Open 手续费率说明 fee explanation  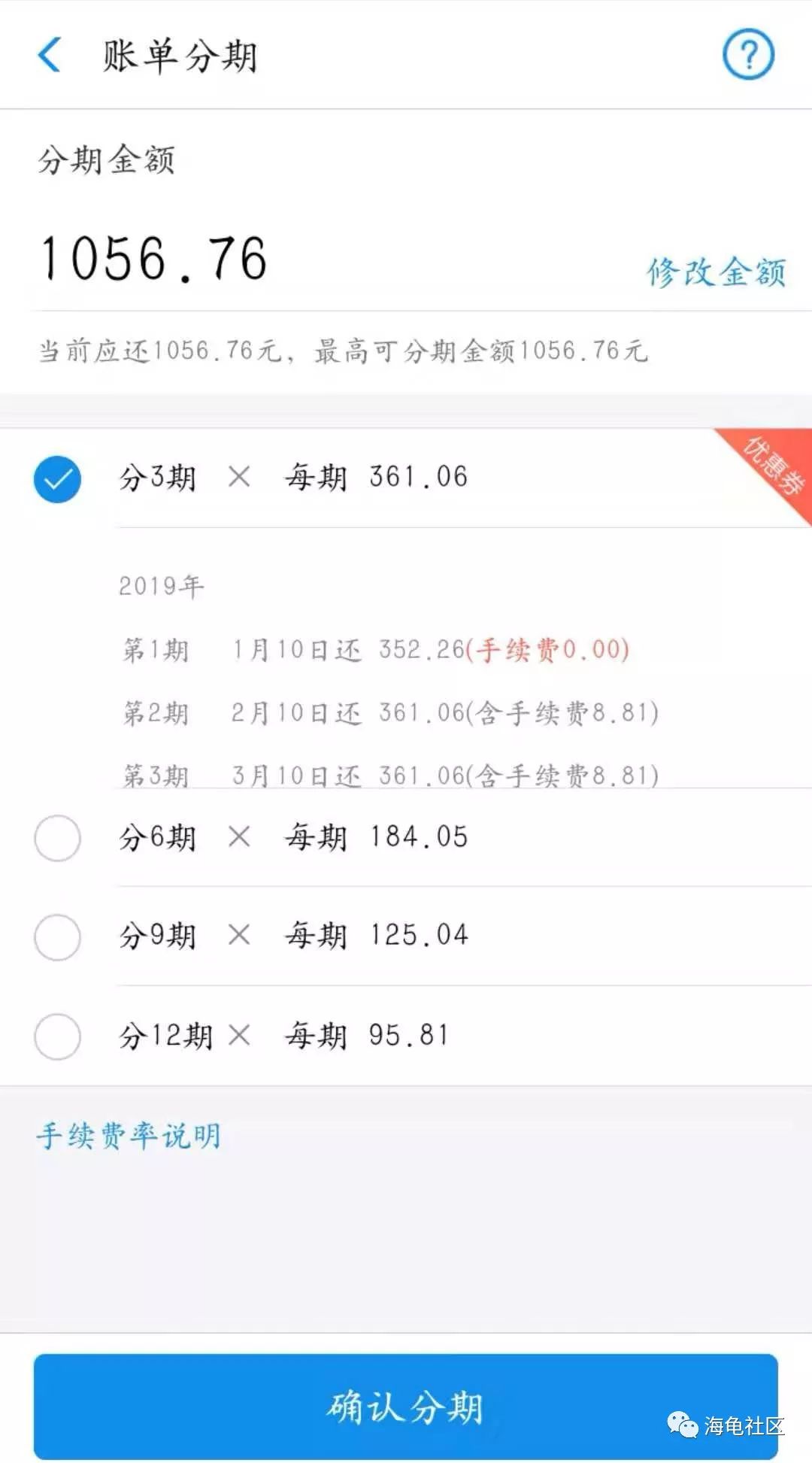129,1136
